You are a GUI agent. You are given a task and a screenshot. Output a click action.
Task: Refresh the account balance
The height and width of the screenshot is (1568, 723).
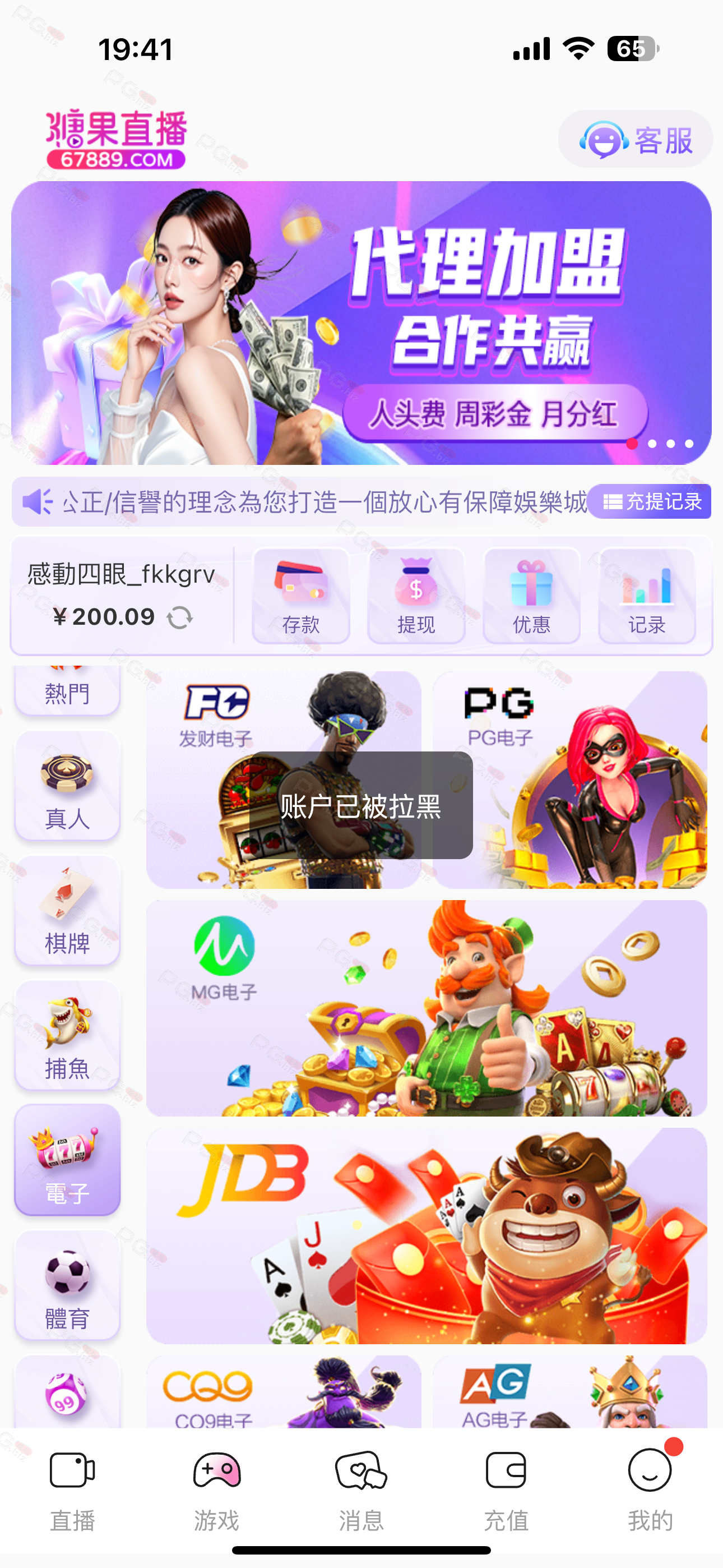(x=179, y=617)
